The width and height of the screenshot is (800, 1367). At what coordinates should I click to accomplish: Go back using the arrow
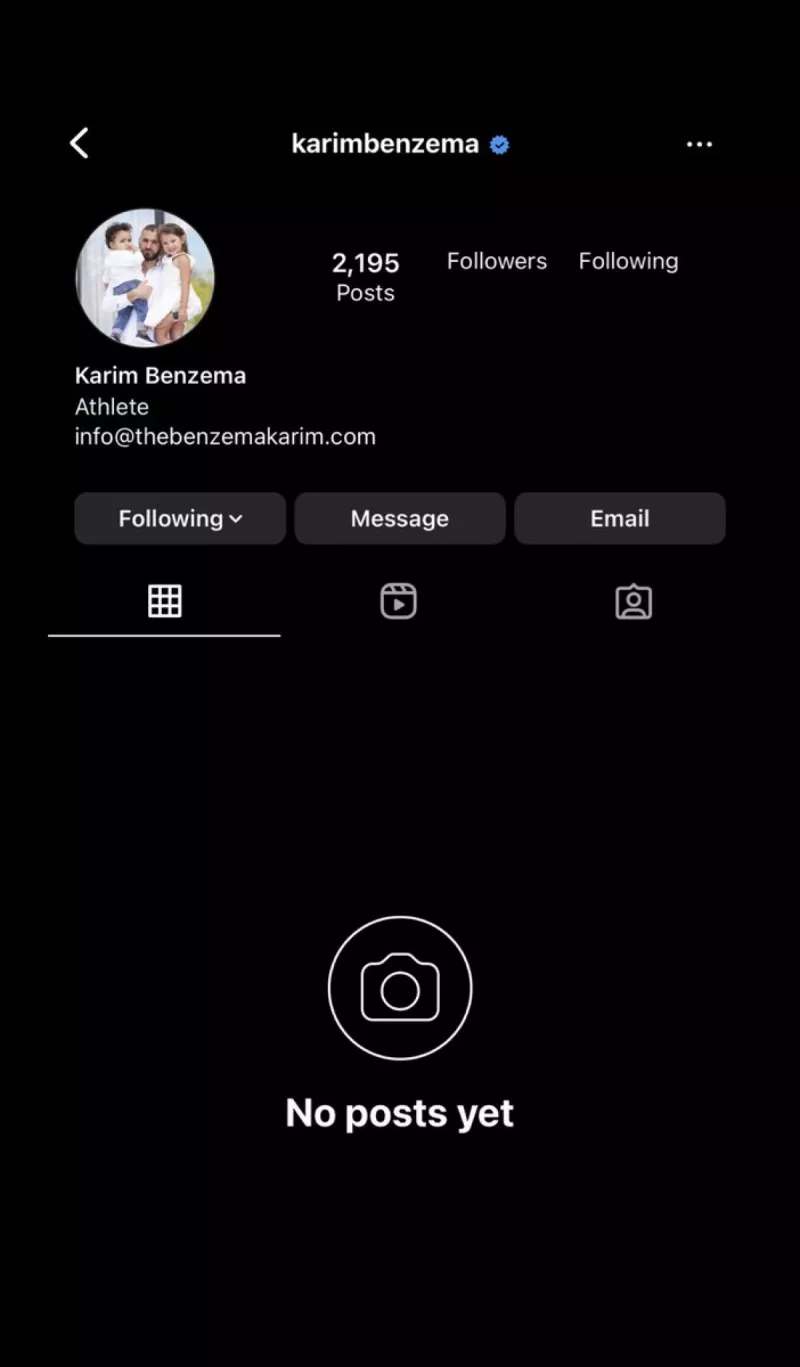79,144
